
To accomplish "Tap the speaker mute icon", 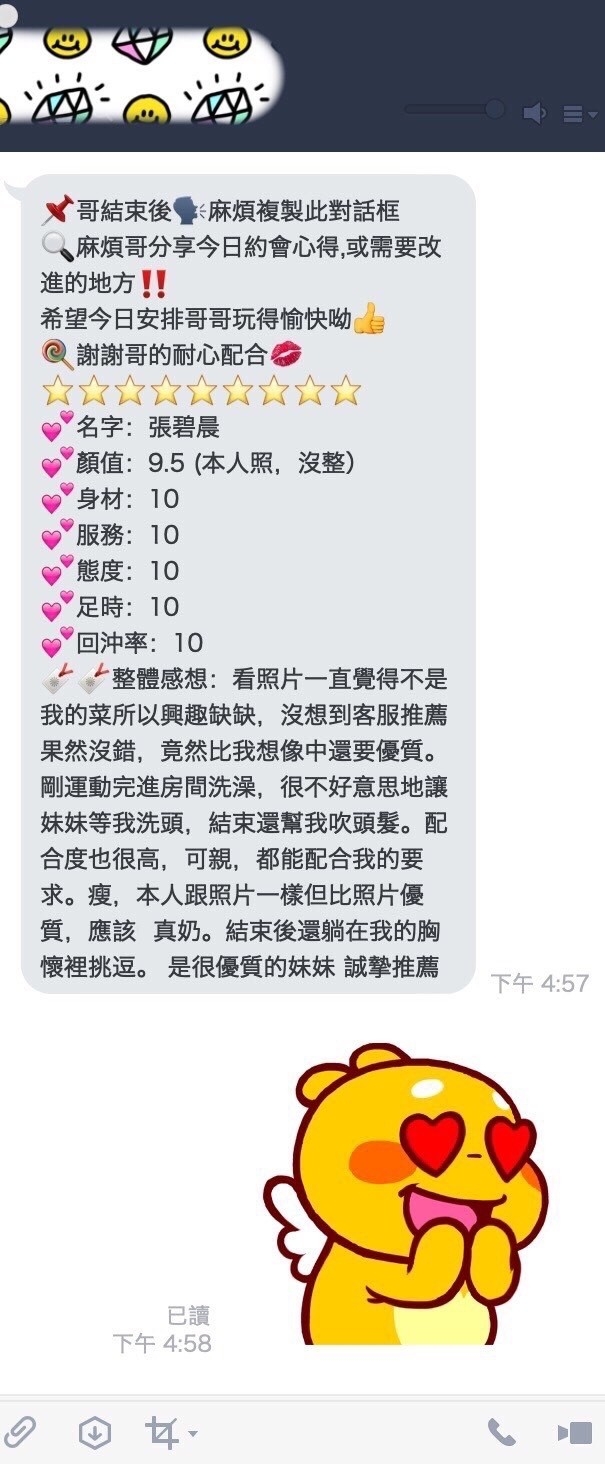I will pyautogui.click(x=534, y=113).
